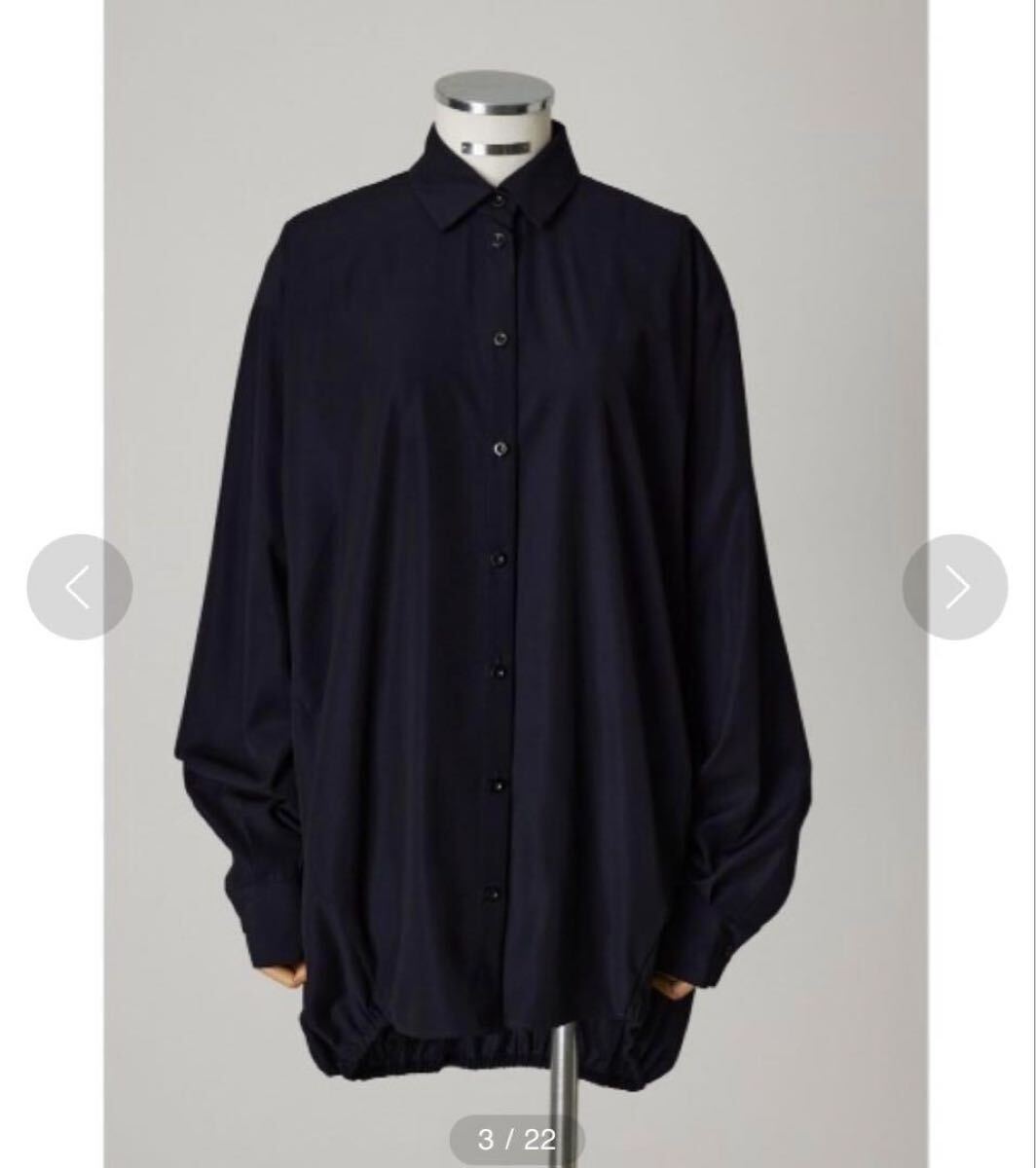Show the next product photo
The image size is (1036, 1168).
tap(954, 587)
